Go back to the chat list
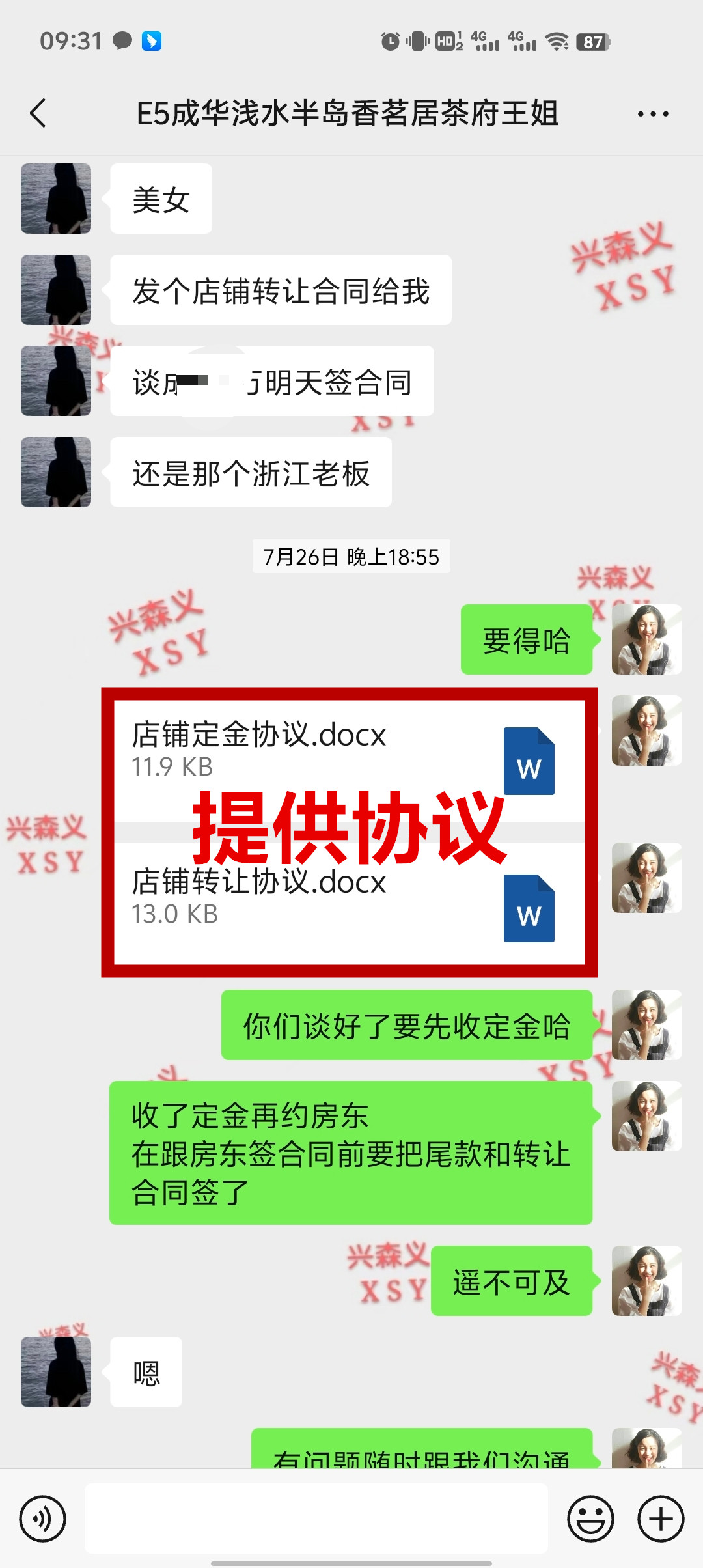The height and width of the screenshot is (1568, 703). pyautogui.click(x=39, y=113)
